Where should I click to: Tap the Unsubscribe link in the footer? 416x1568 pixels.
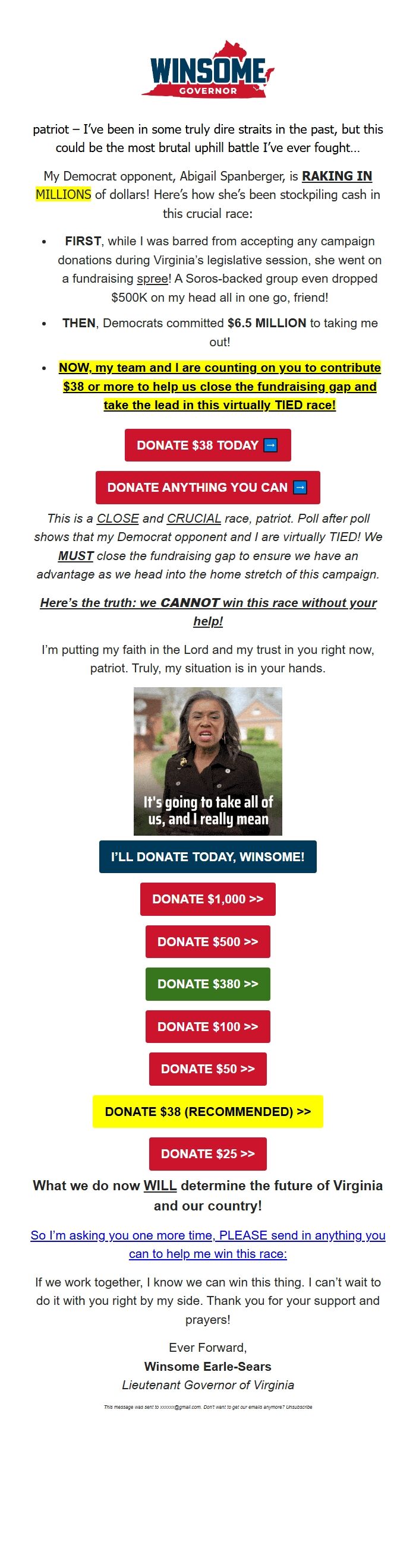pos(300,1406)
